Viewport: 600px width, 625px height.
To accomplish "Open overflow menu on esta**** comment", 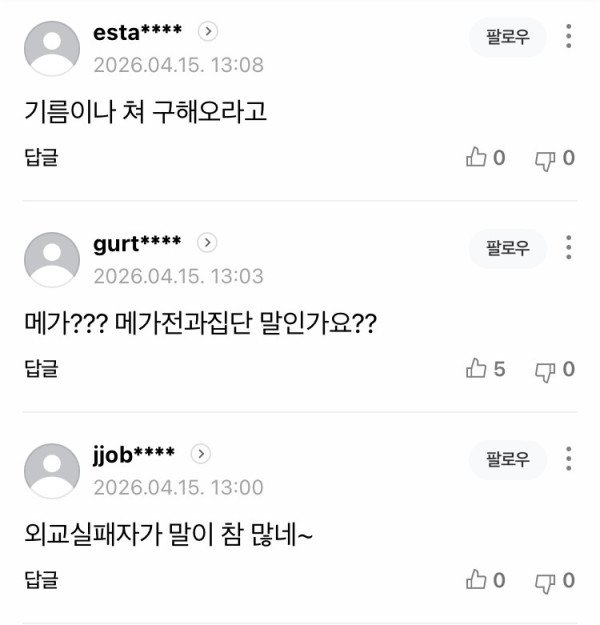I will click(569, 37).
